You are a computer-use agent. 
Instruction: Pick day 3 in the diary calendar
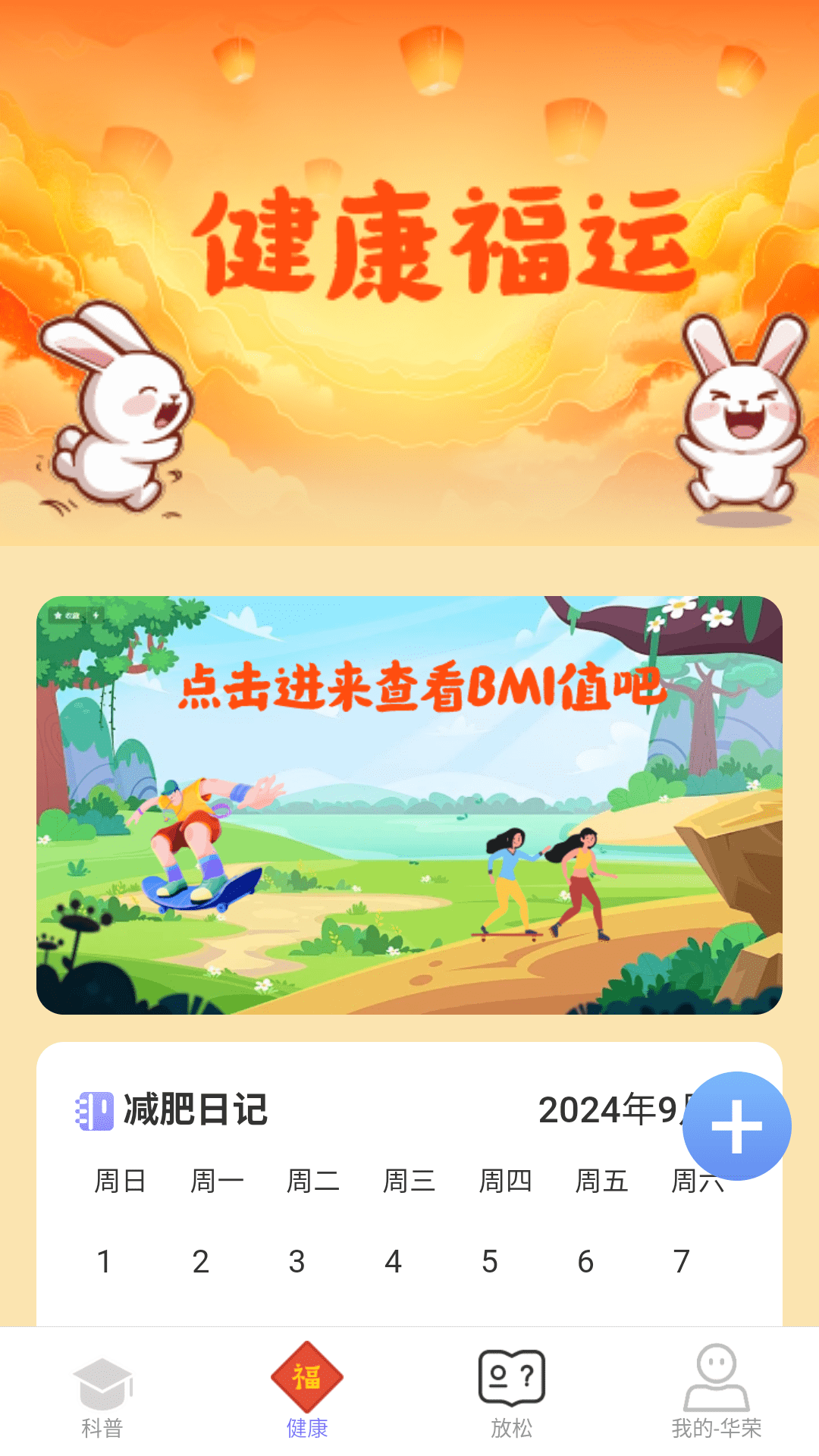click(297, 1262)
